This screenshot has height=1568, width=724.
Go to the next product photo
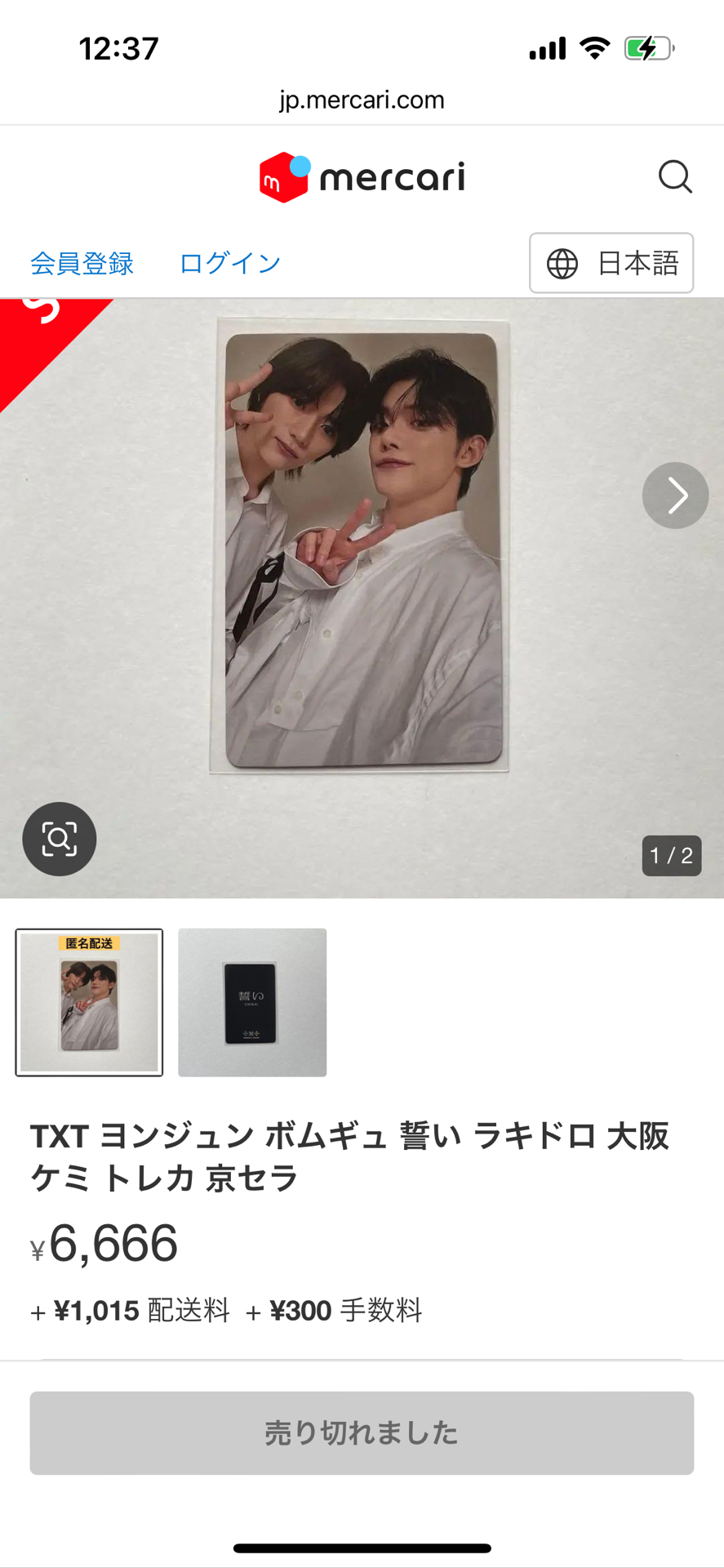(675, 495)
